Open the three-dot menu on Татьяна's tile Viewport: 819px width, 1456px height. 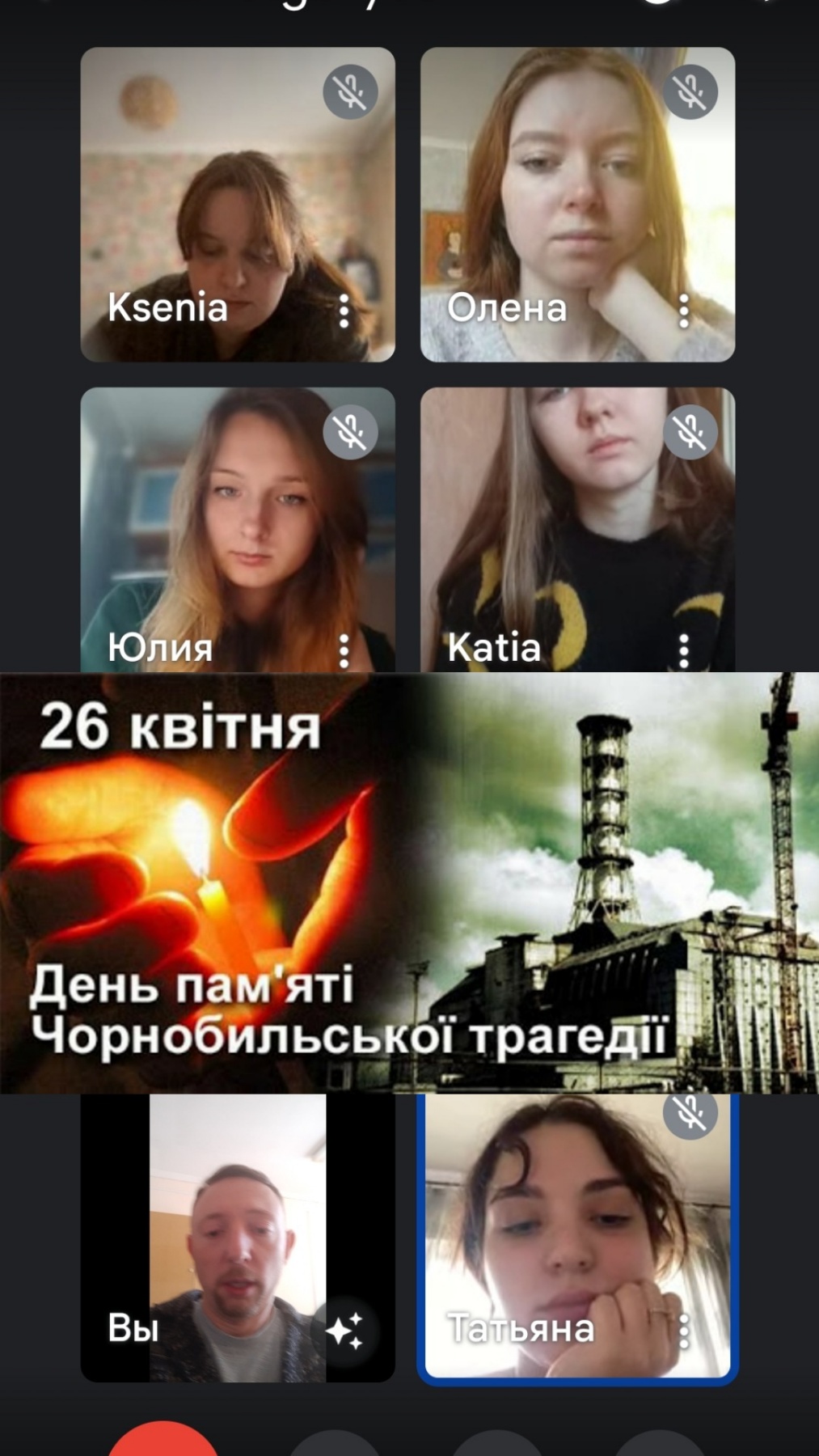click(x=684, y=1330)
